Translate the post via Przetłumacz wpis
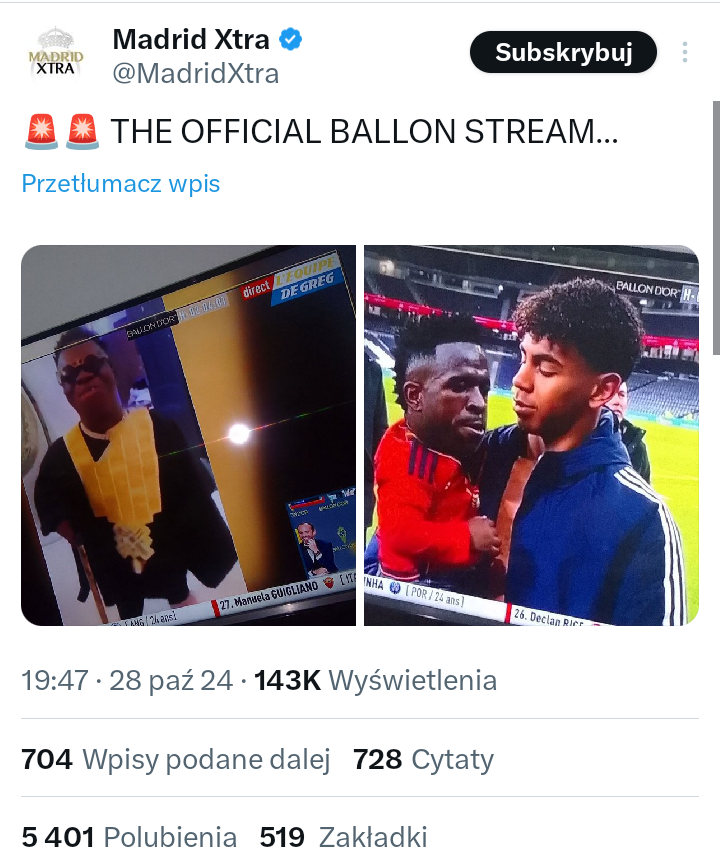 (x=120, y=184)
